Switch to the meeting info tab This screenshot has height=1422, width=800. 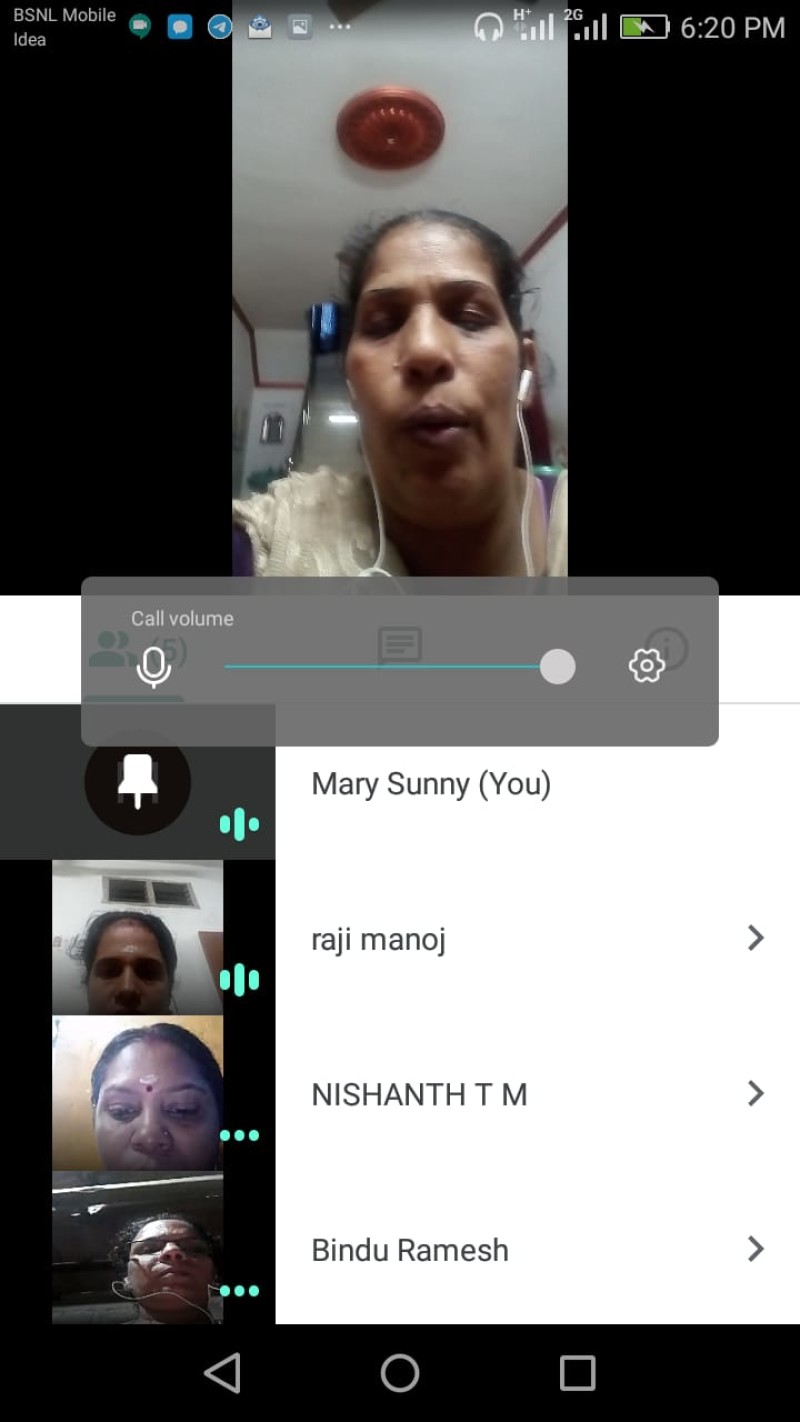point(667,648)
